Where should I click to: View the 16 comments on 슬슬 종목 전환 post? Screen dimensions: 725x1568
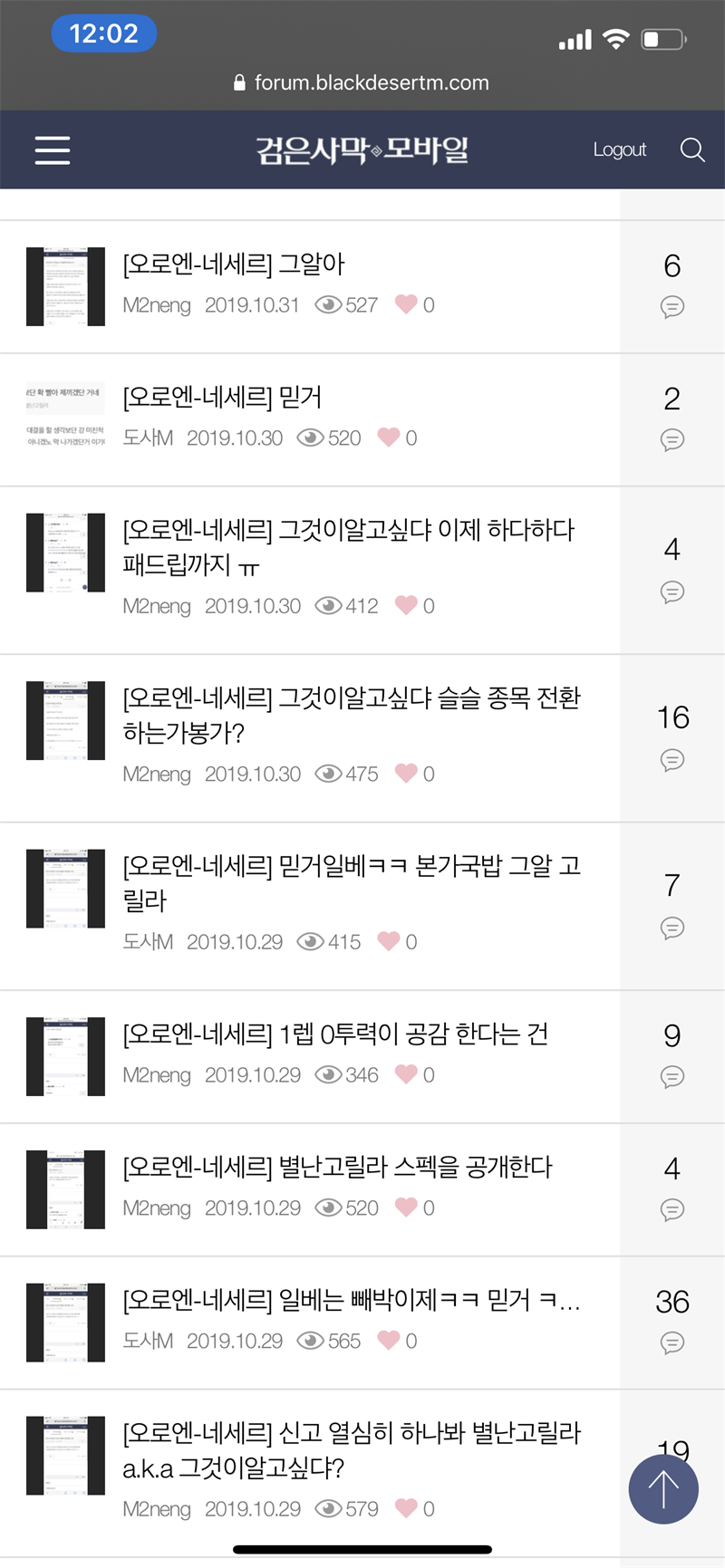672,734
